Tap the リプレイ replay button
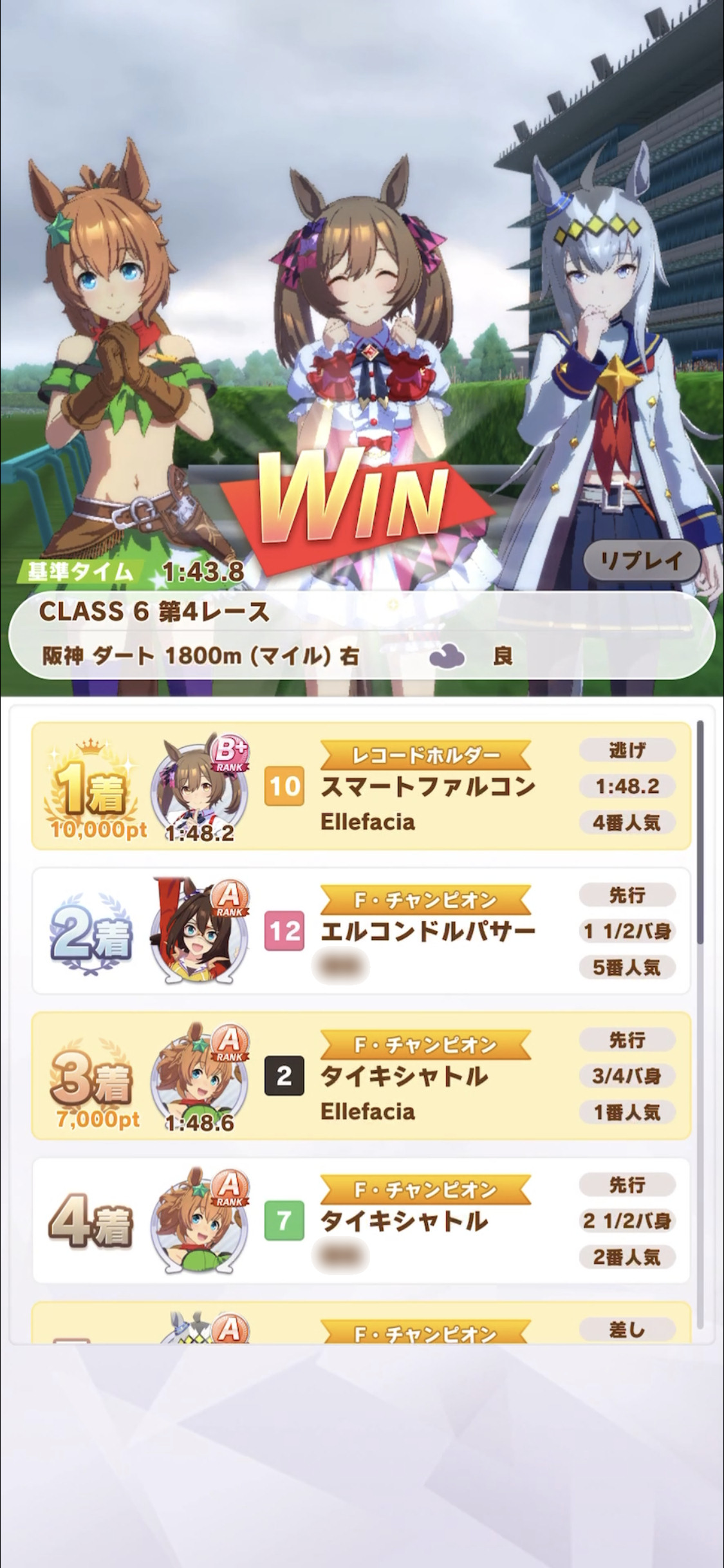The image size is (724, 1568). (641, 561)
